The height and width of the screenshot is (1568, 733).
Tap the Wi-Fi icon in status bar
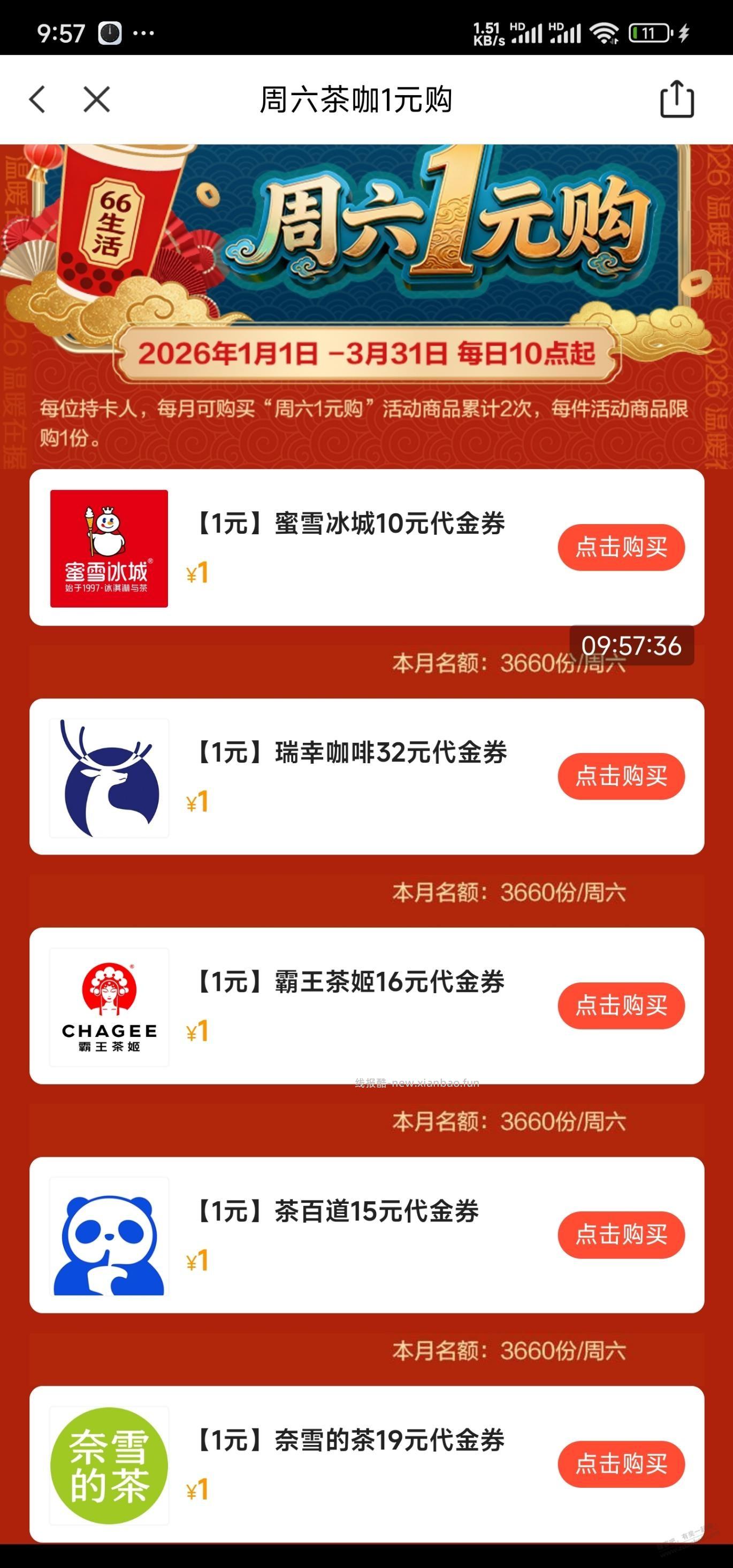coord(604,34)
